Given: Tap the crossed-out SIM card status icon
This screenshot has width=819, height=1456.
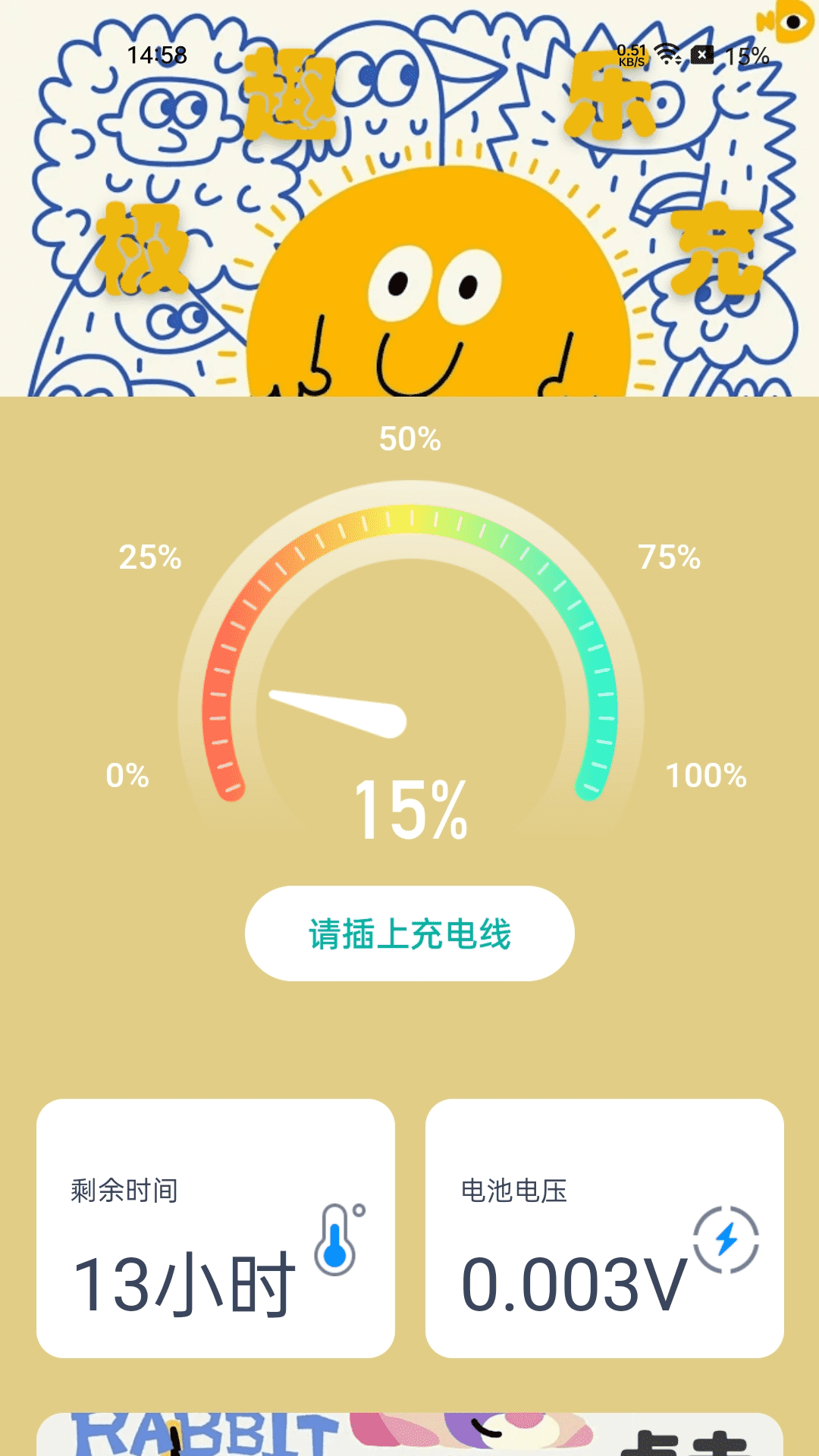Looking at the screenshot, I should coord(701,53).
